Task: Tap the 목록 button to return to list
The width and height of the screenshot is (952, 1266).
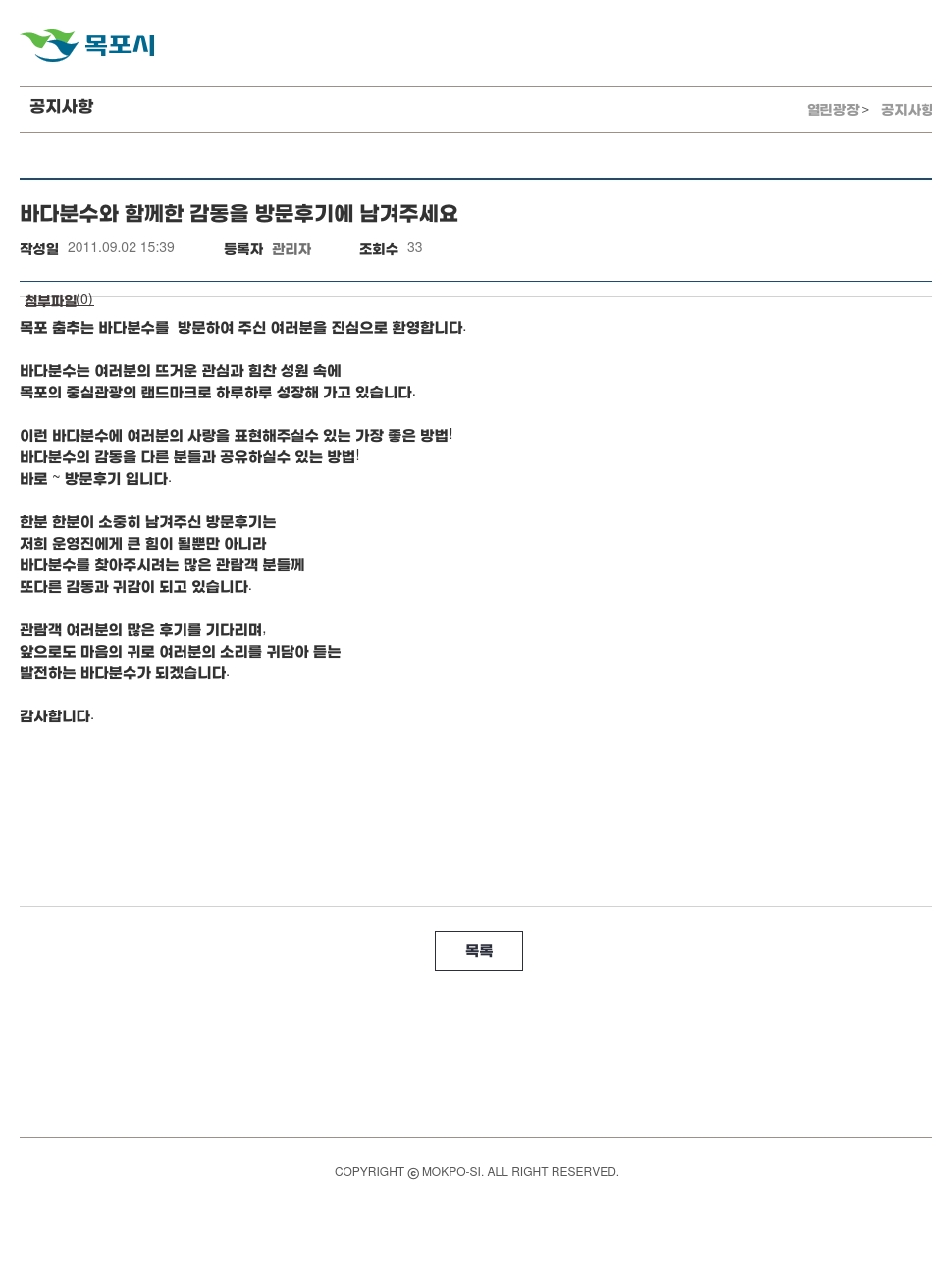Action: tap(479, 951)
